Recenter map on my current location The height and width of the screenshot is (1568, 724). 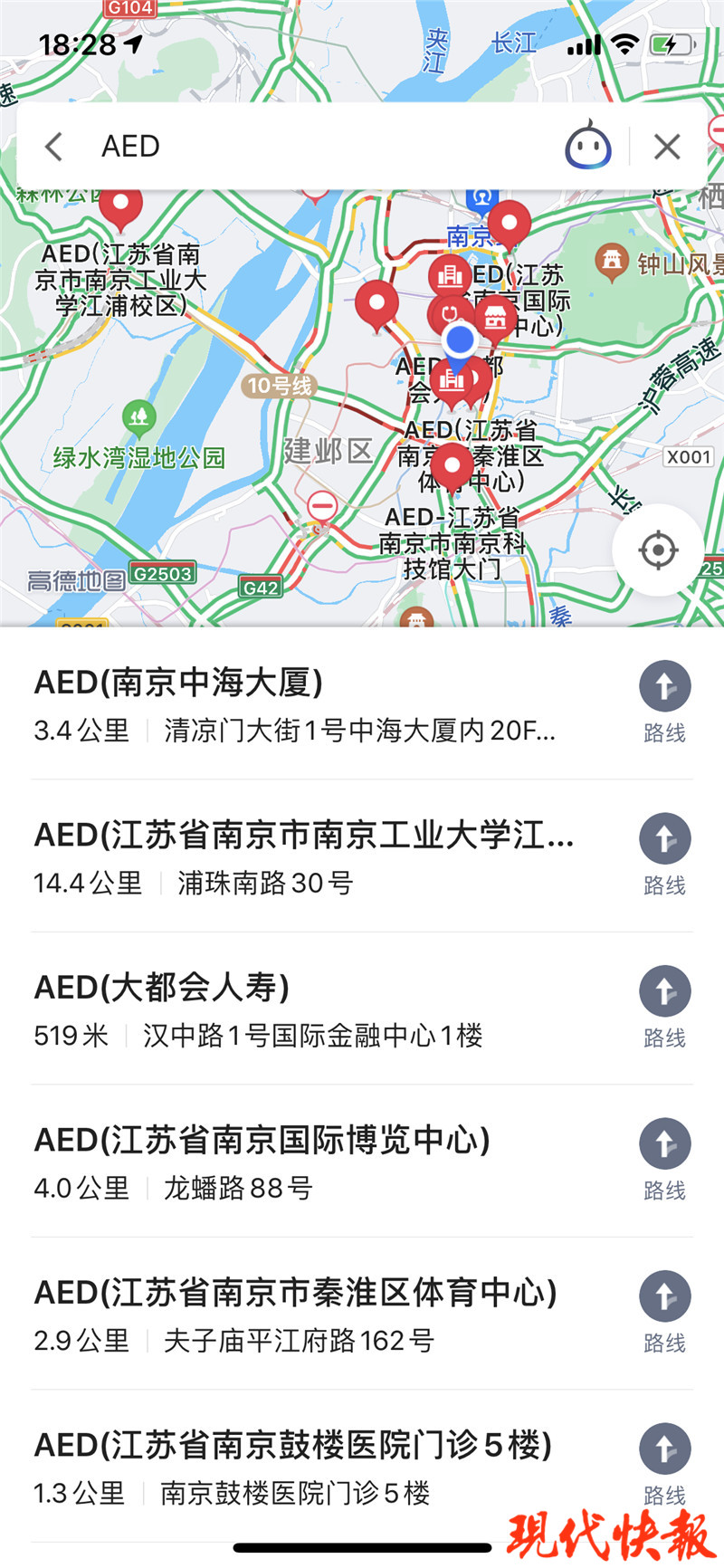(x=658, y=550)
